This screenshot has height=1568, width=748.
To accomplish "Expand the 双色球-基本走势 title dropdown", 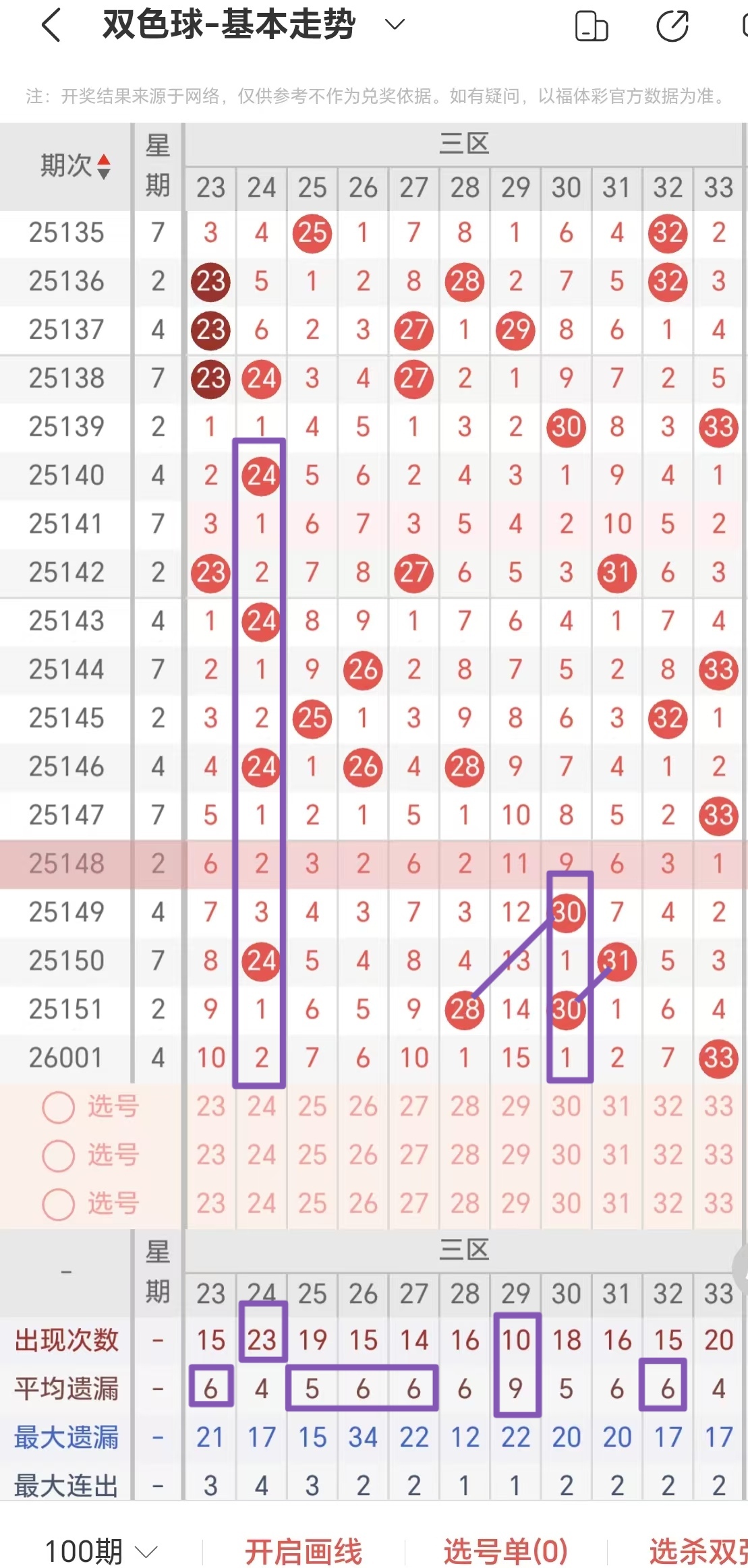I will (394, 25).
